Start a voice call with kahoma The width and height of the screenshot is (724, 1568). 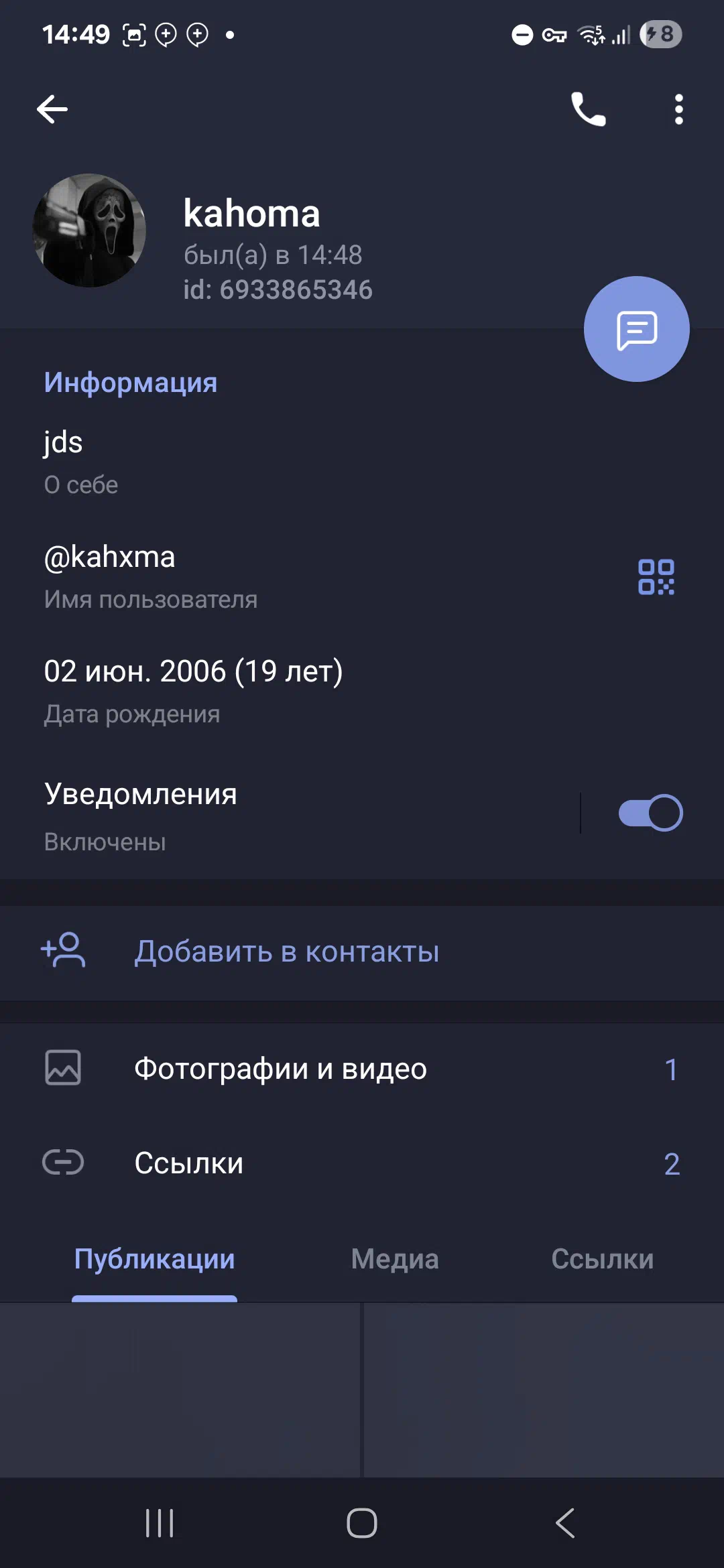click(588, 109)
